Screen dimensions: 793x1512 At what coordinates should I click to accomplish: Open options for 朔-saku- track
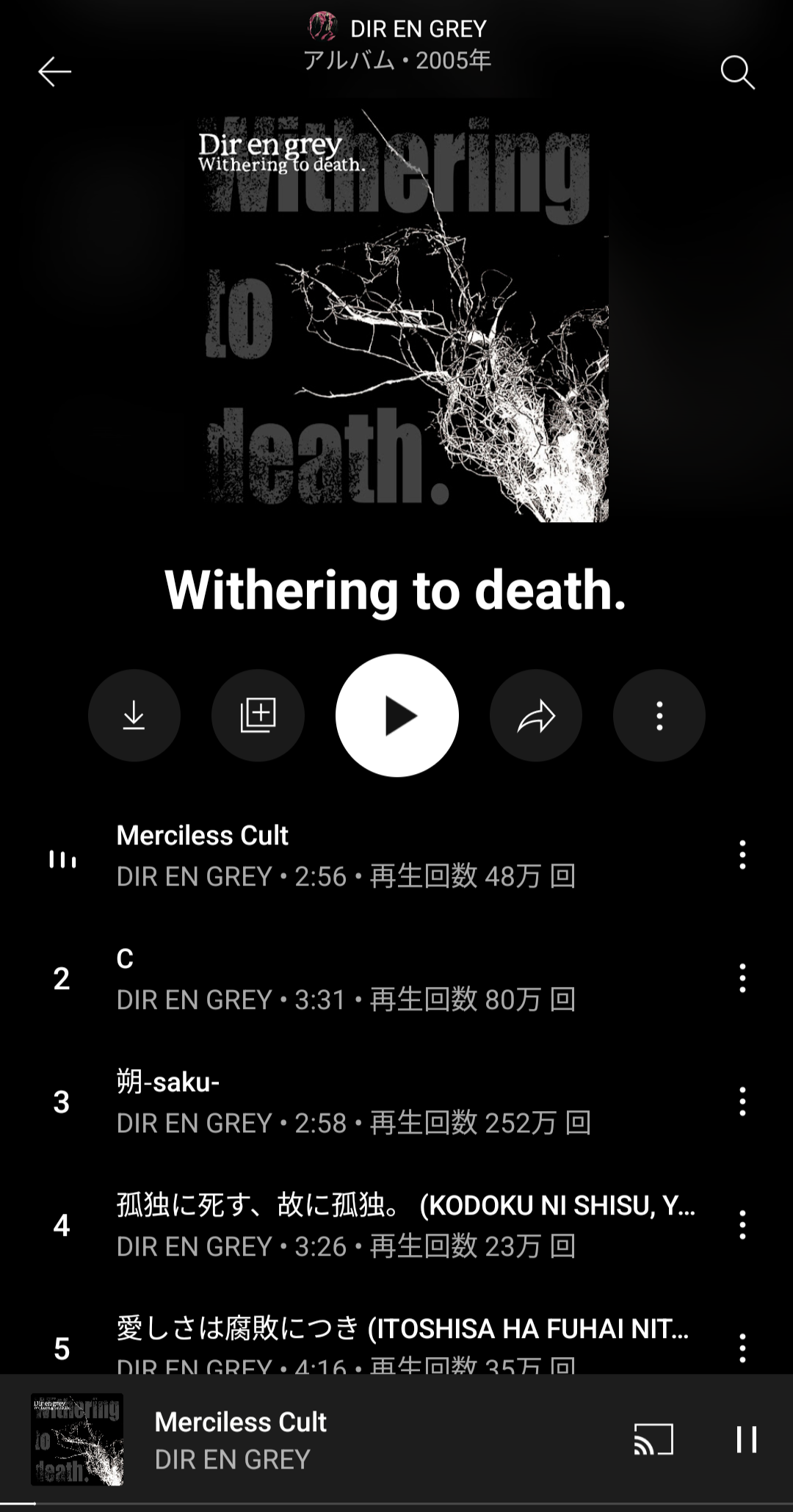click(x=742, y=1102)
